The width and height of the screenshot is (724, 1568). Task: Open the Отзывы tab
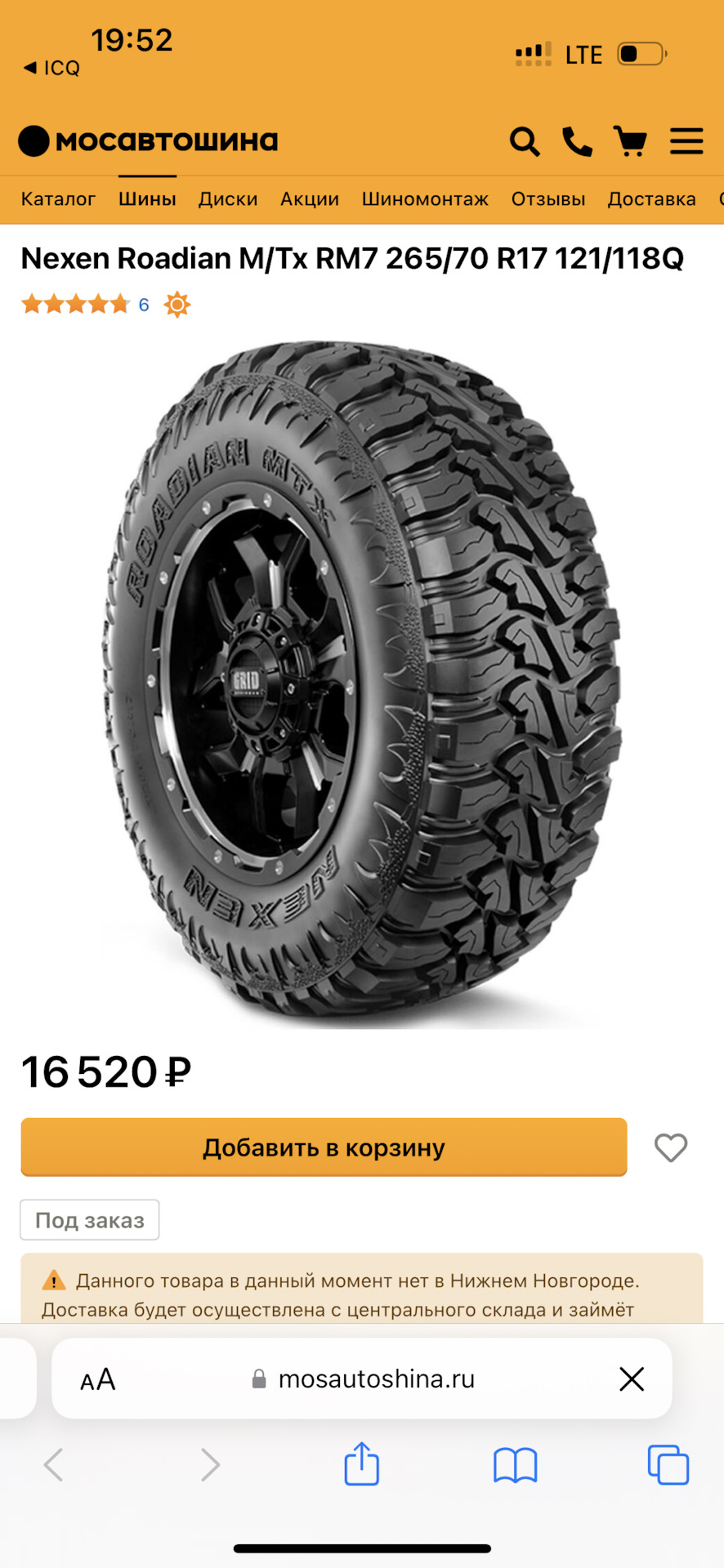[548, 199]
